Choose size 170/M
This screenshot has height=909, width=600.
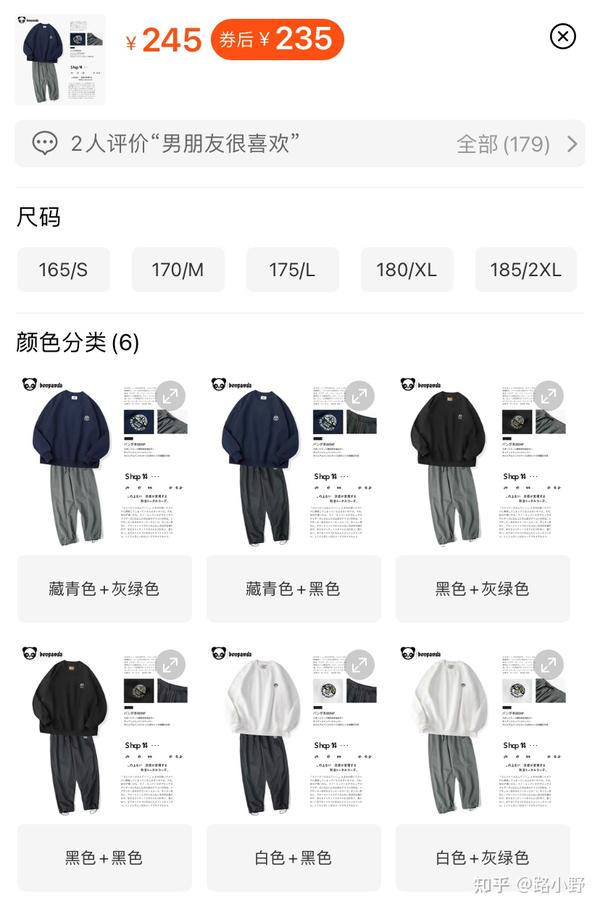pyautogui.click(x=178, y=270)
